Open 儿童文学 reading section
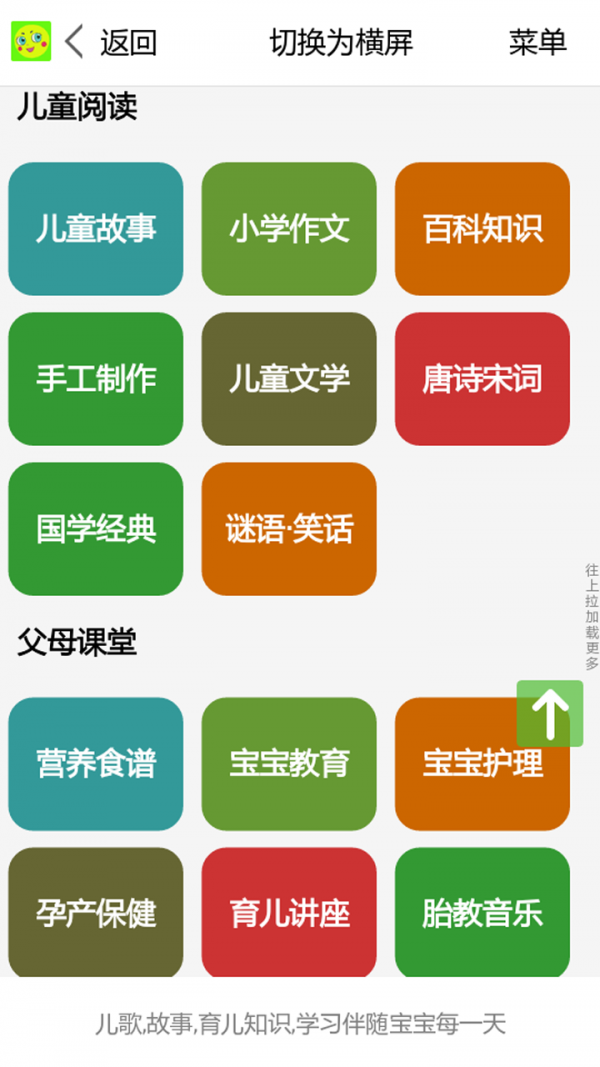The width and height of the screenshot is (600, 1067). (x=289, y=379)
